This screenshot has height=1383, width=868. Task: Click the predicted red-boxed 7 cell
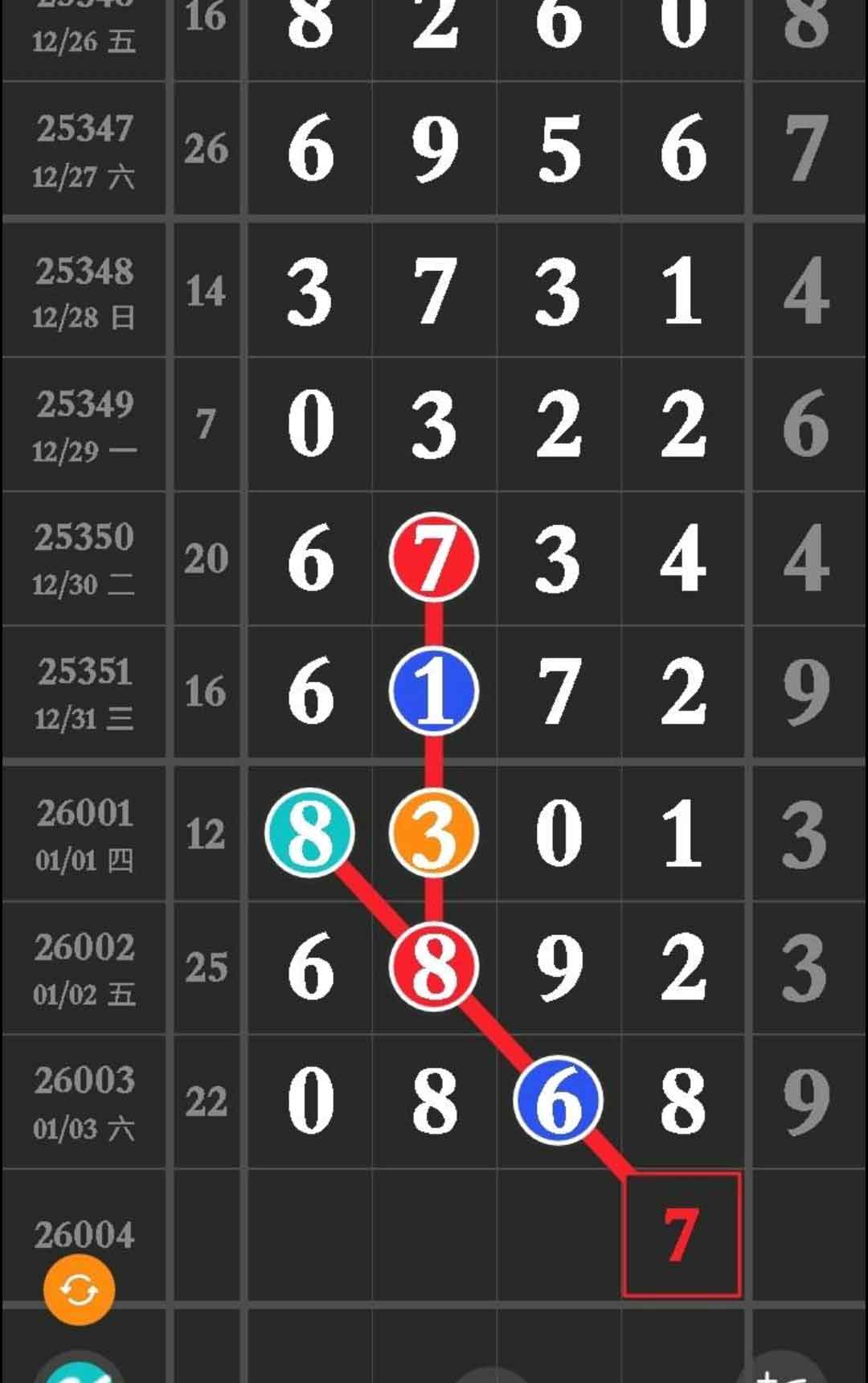[x=682, y=1235]
